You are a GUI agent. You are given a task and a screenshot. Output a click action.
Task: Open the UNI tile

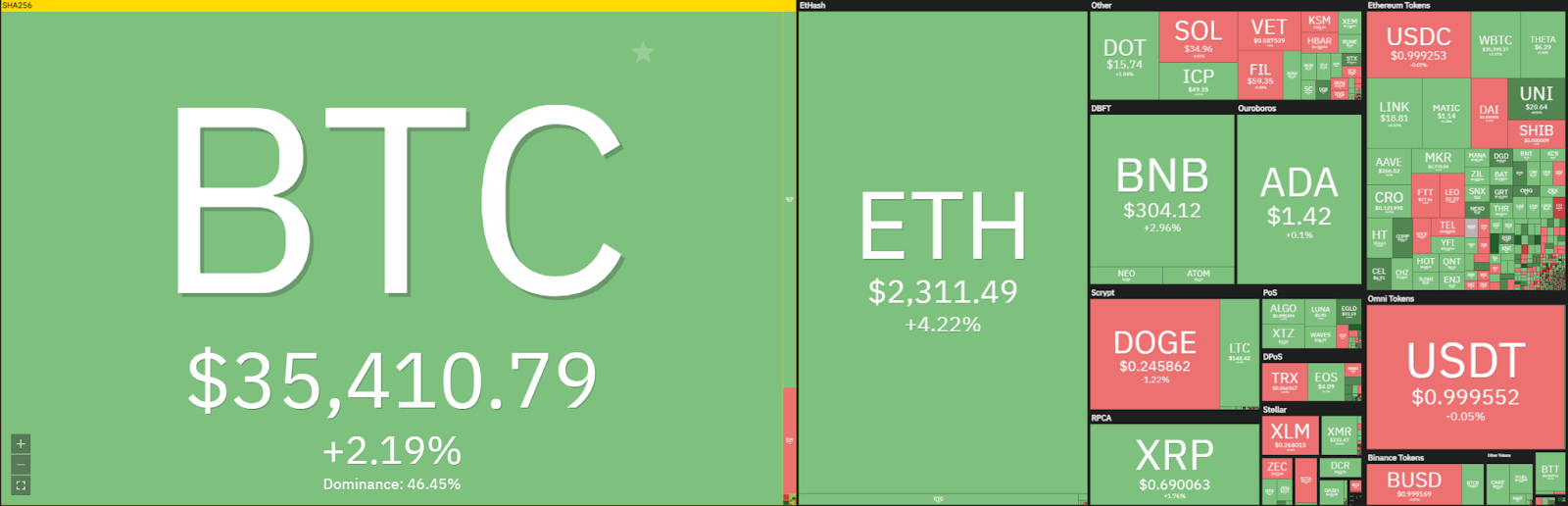(x=1536, y=97)
